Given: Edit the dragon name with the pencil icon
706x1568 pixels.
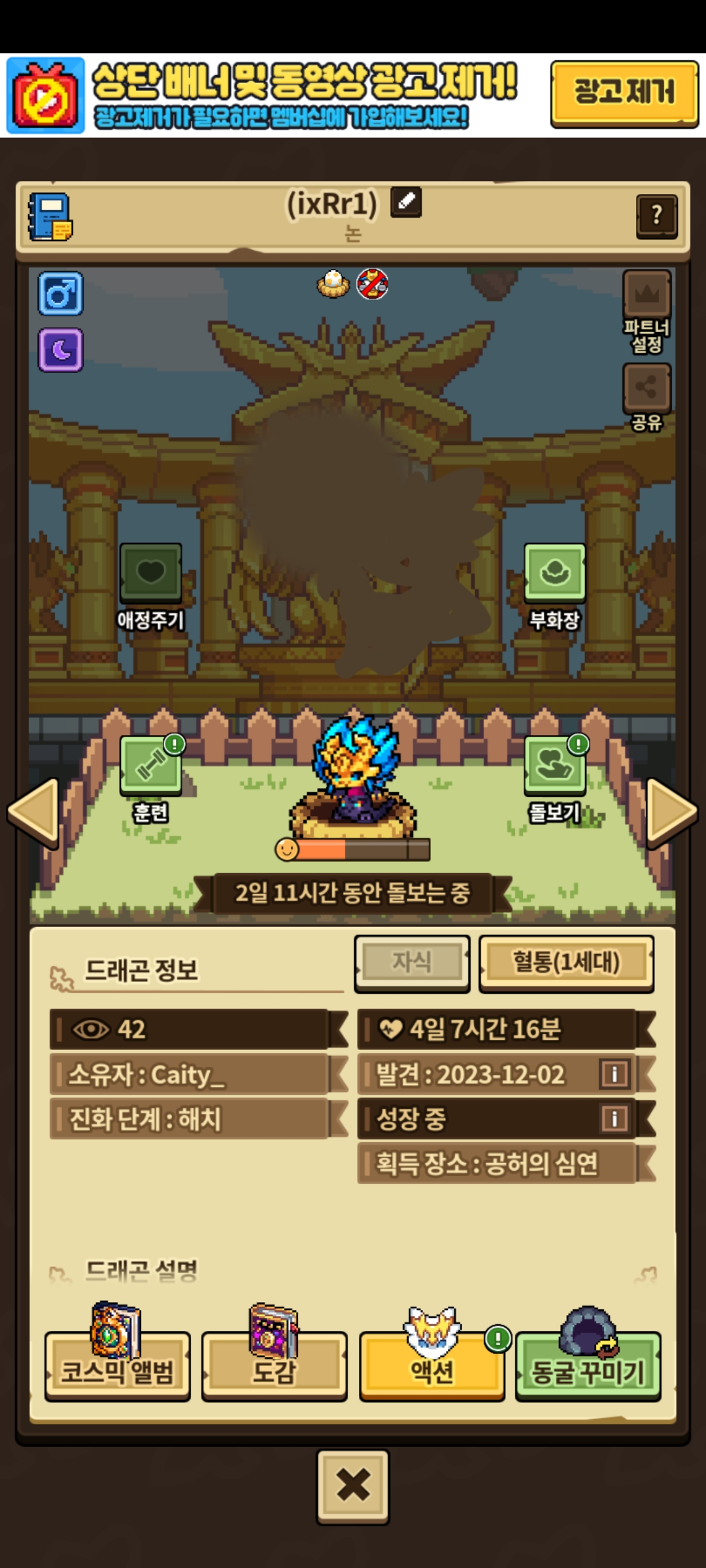Looking at the screenshot, I should [x=406, y=202].
